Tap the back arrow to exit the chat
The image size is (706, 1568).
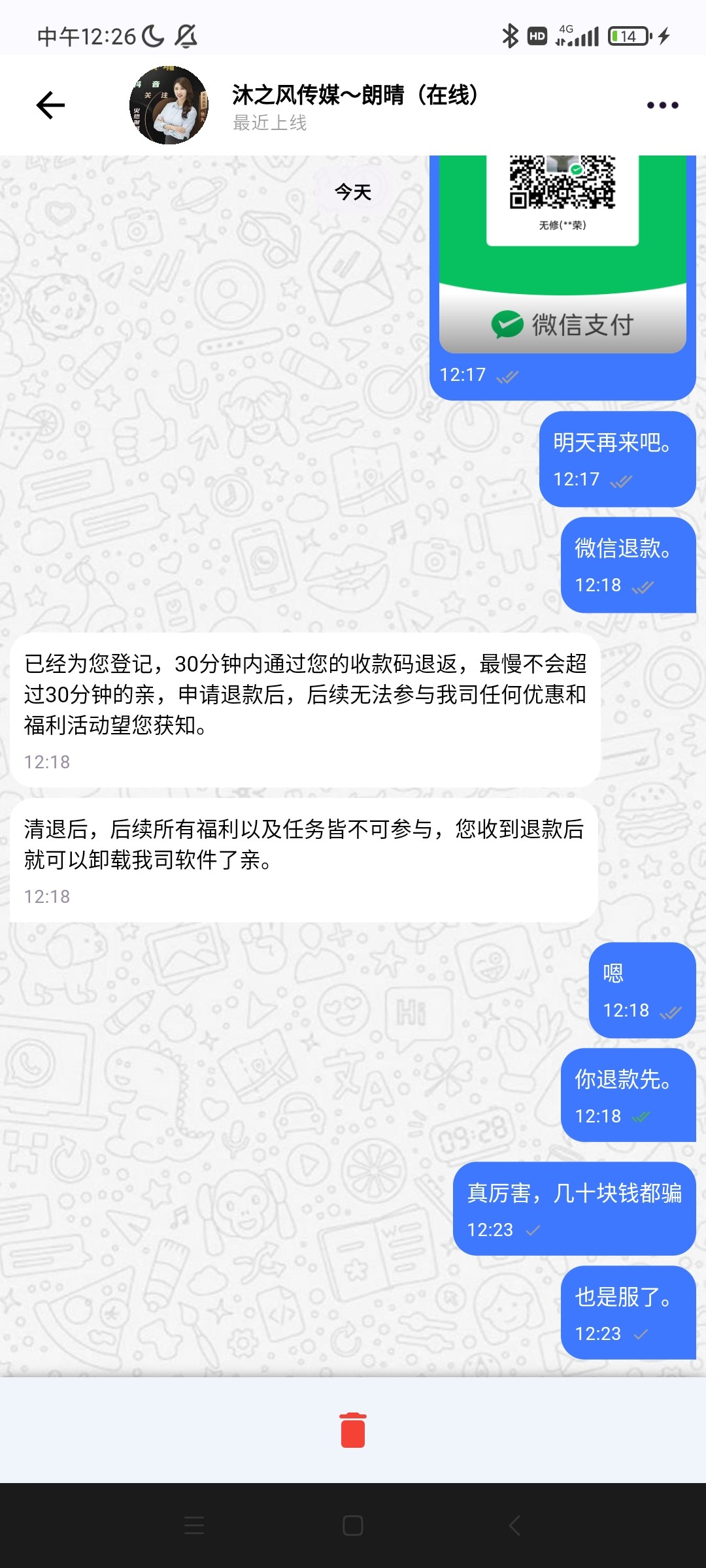49,105
